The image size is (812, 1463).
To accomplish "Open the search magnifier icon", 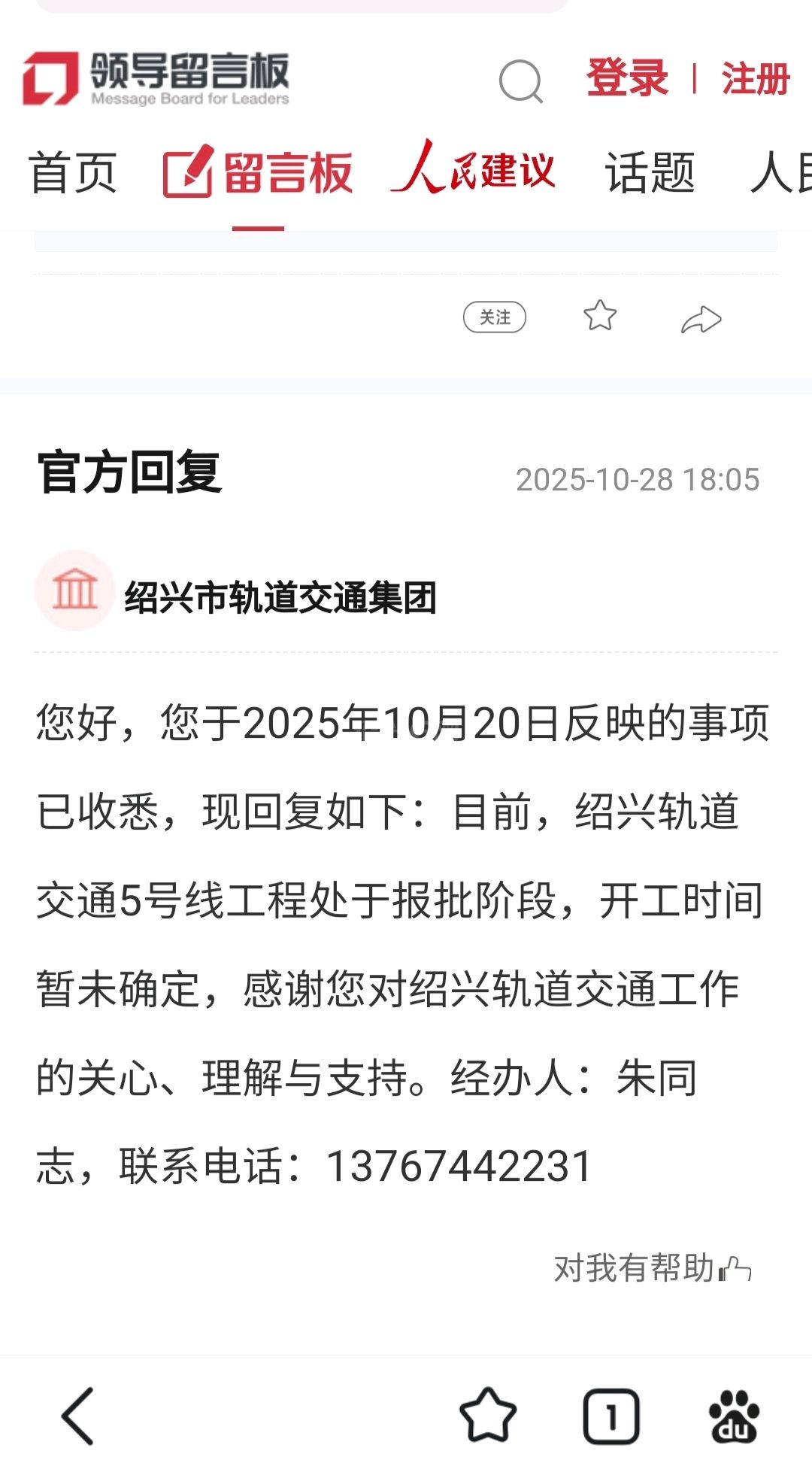I will tap(520, 80).
